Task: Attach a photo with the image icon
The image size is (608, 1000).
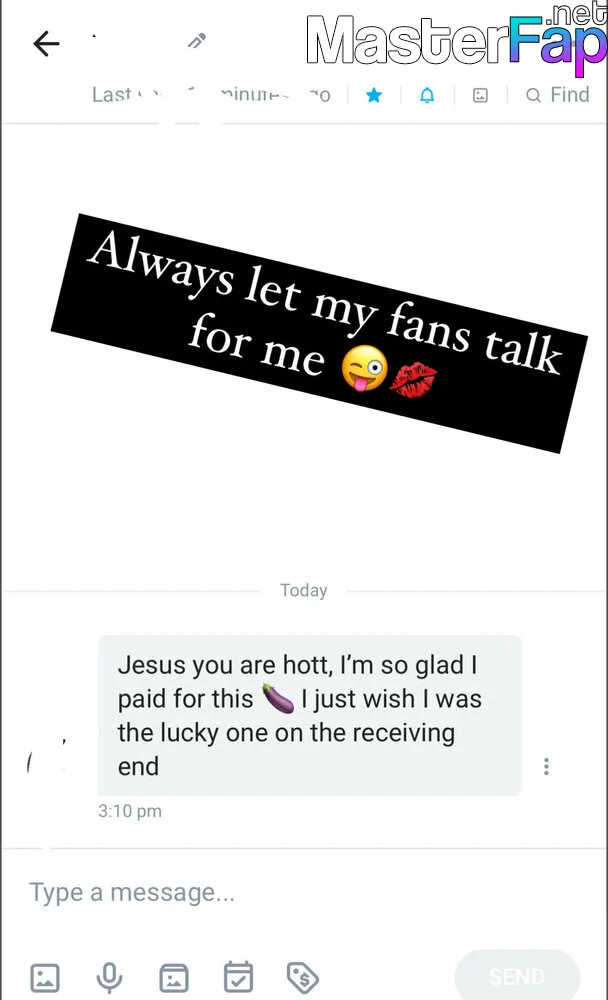Action: click(45, 977)
